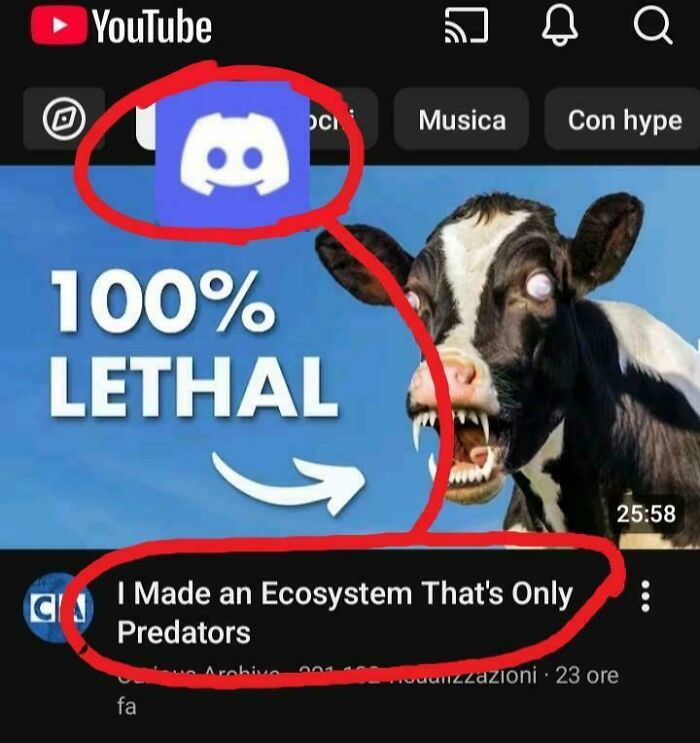Open "I Made an Ecosystem That's Only Predators"
Viewport: 700px width, 743px height.
tap(344, 612)
